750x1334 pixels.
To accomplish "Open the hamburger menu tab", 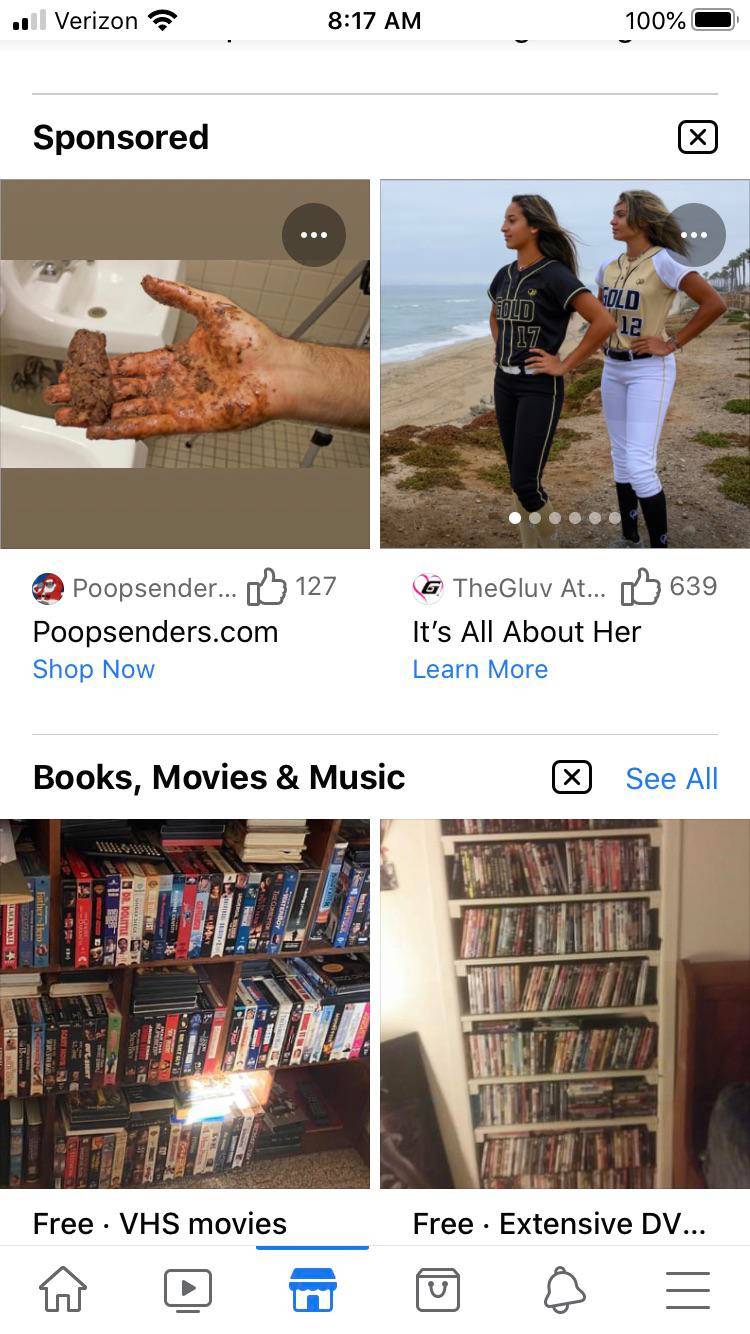I will click(688, 1290).
